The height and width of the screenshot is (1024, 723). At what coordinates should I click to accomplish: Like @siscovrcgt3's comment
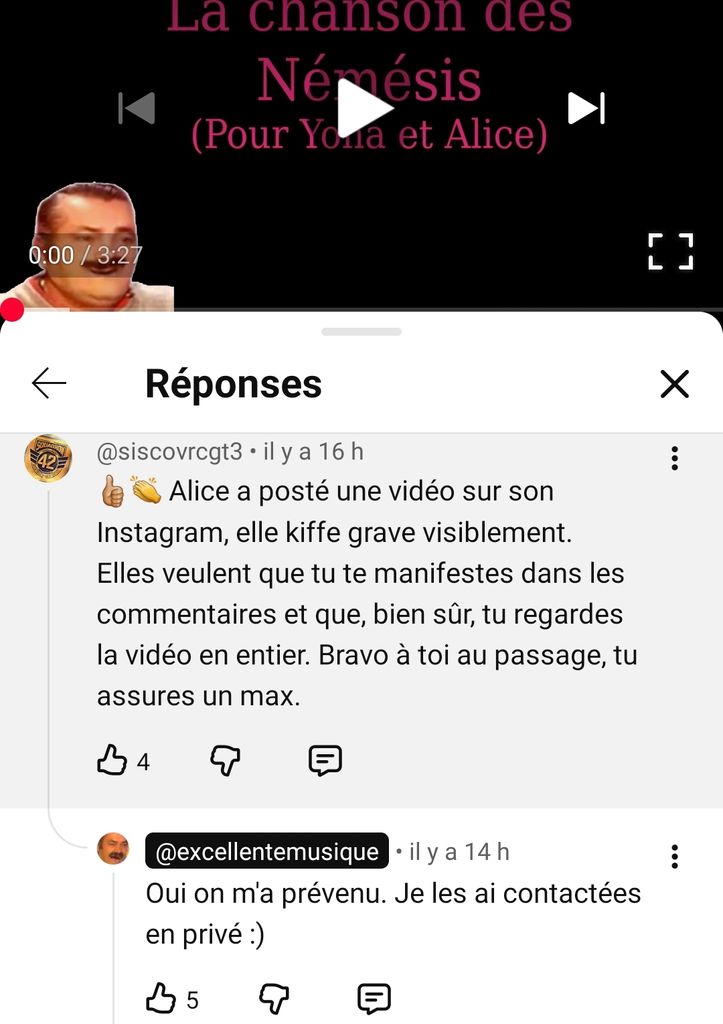coord(112,761)
